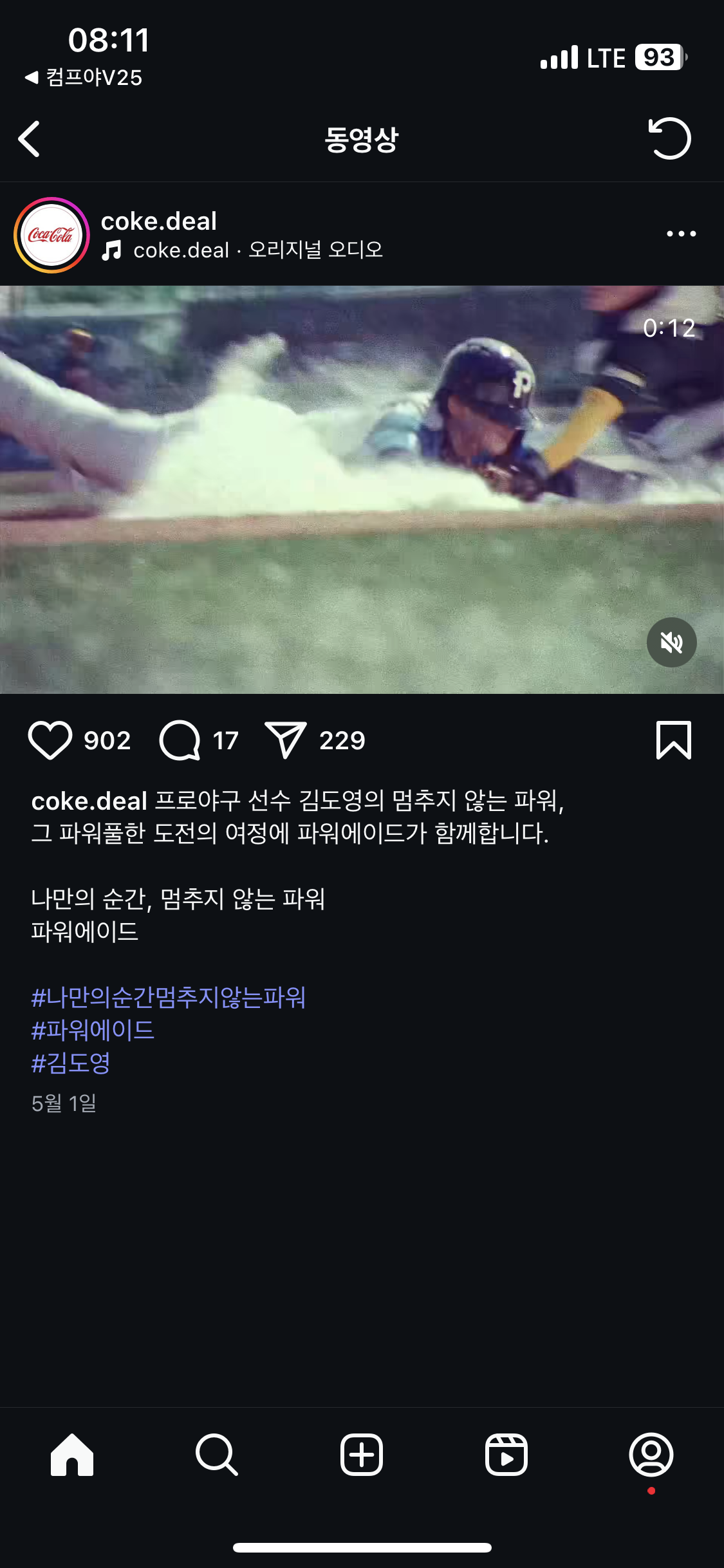Go back from the 동영상 screen
Viewport: 724px width, 1568px height.
tap(30, 139)
